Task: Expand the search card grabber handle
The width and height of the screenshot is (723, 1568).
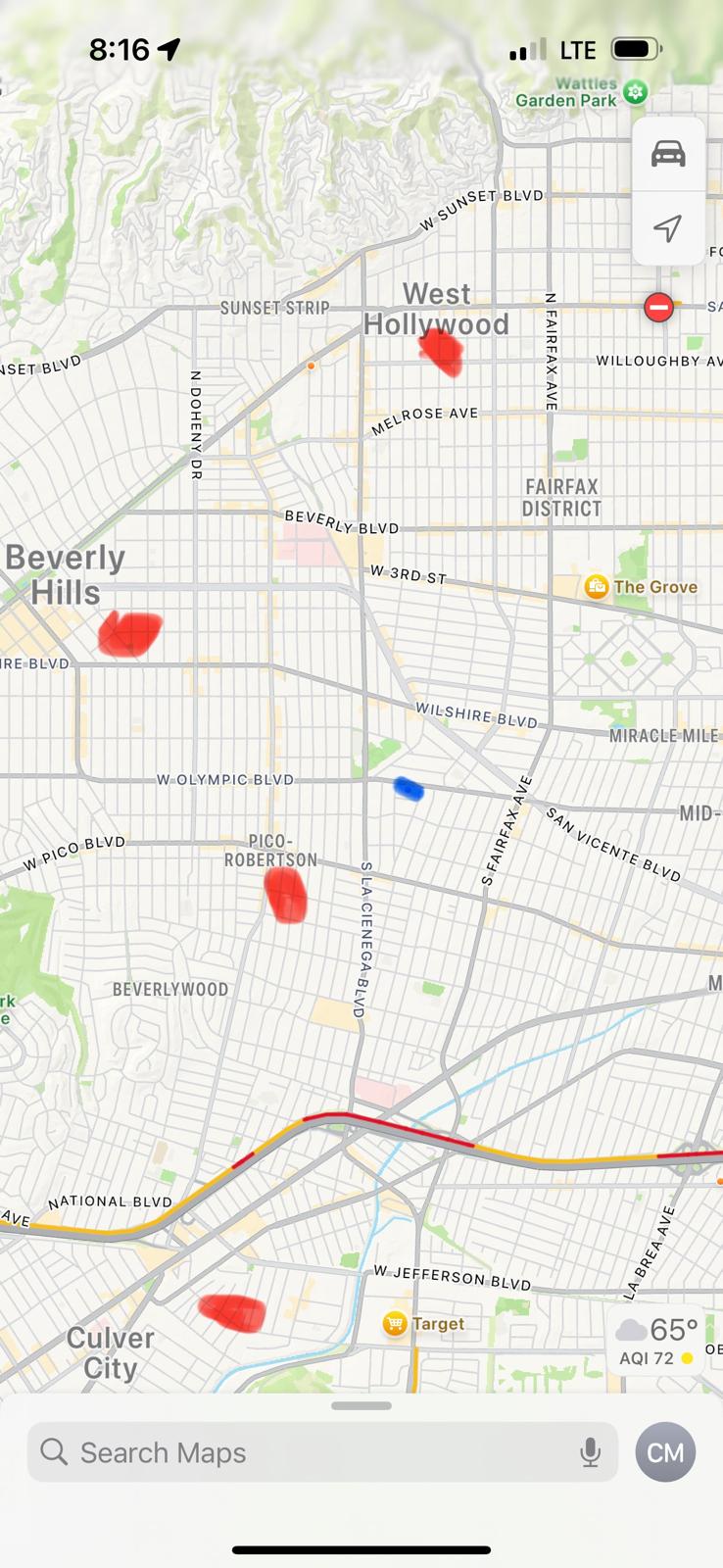Action: point(361,1405)
